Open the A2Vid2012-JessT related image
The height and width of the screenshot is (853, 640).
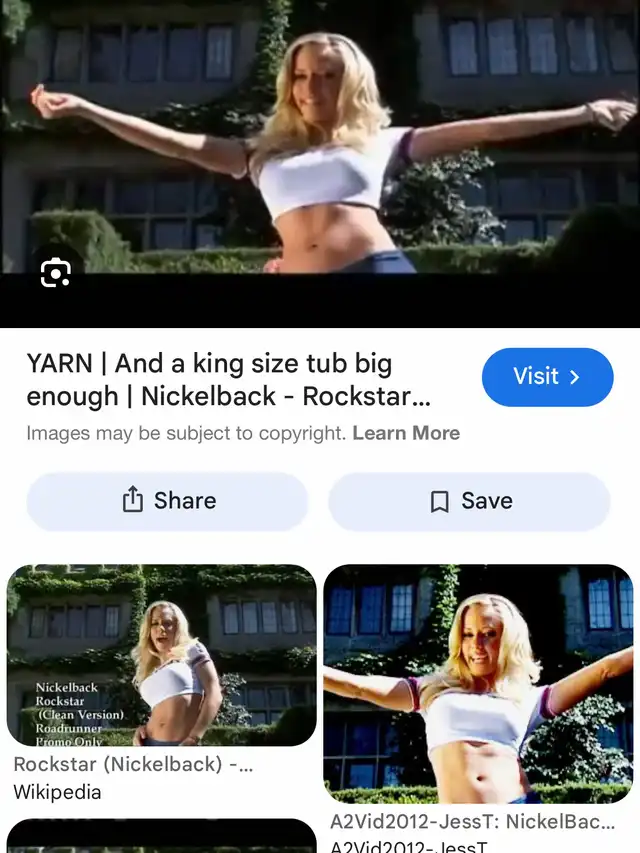[478, 684]
